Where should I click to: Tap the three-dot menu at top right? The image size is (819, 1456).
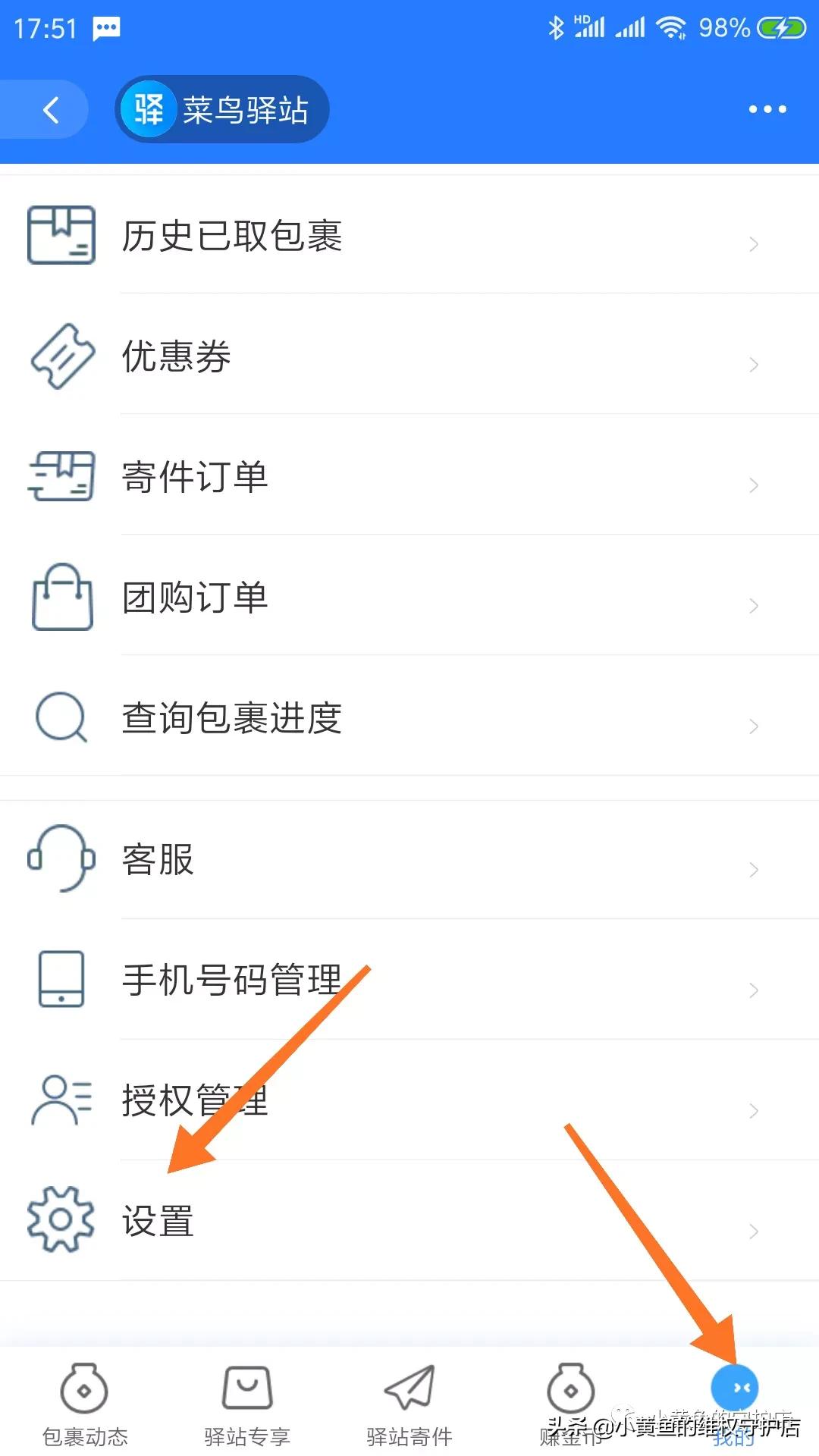point(767,108)
